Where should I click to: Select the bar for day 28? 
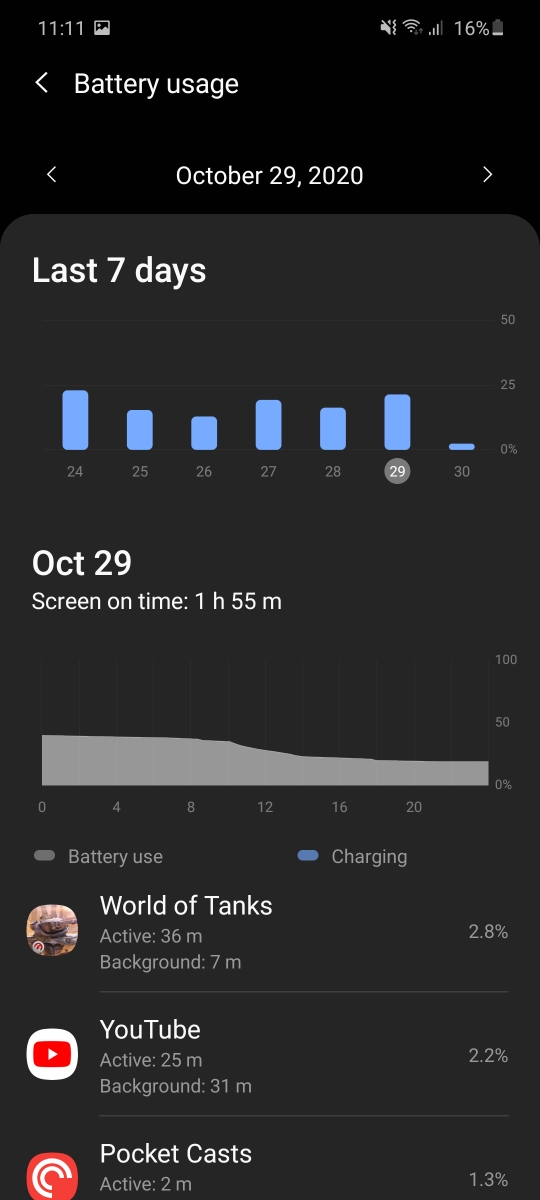tap(333, 429)
